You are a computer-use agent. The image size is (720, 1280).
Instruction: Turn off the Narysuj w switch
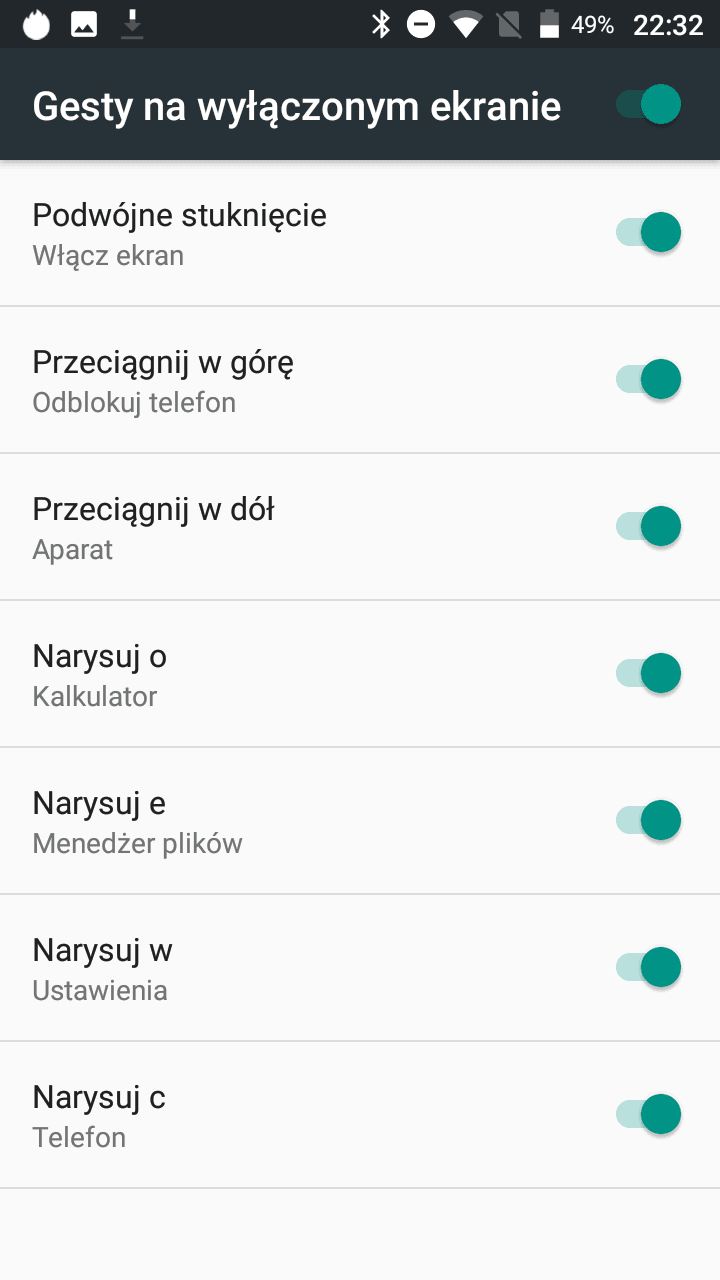click(x=648, y=968)
